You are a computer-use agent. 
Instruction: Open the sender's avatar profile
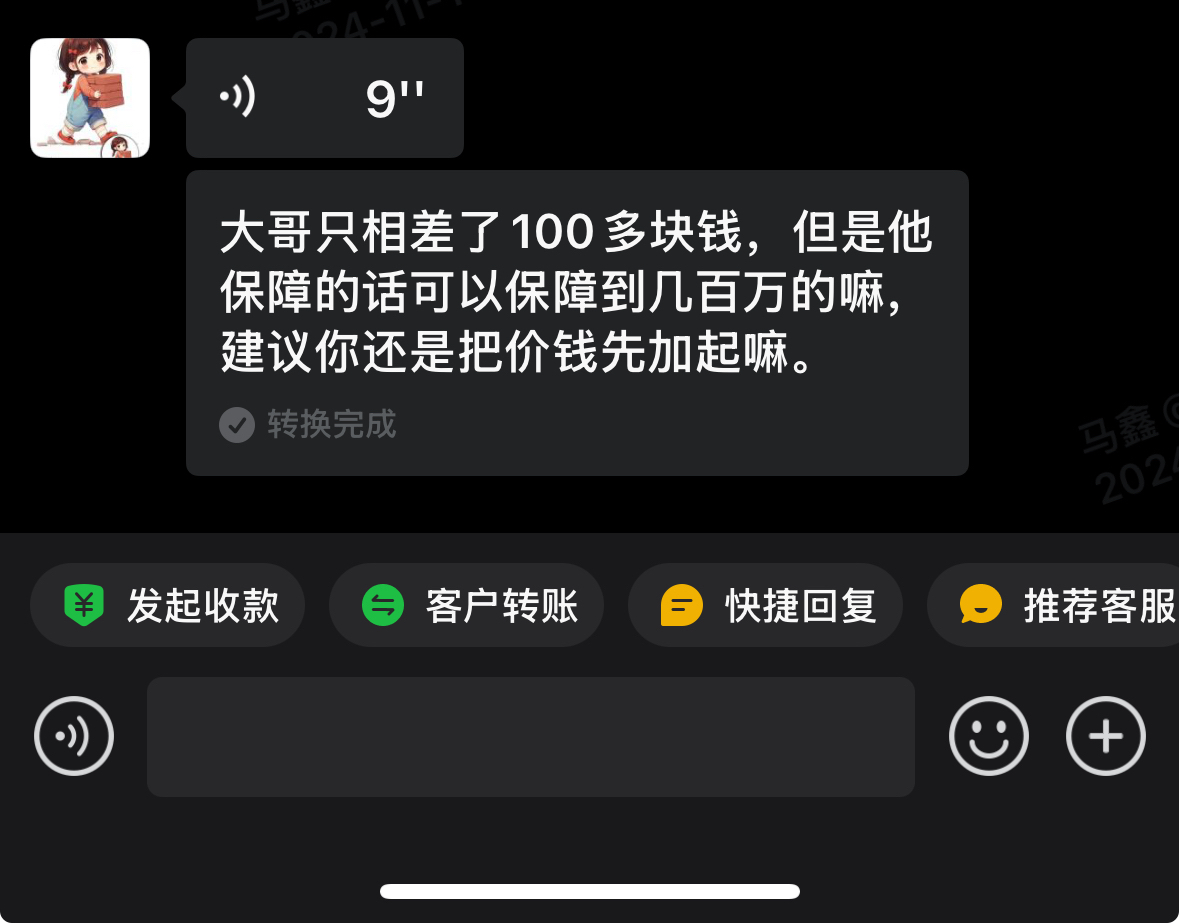90,98
